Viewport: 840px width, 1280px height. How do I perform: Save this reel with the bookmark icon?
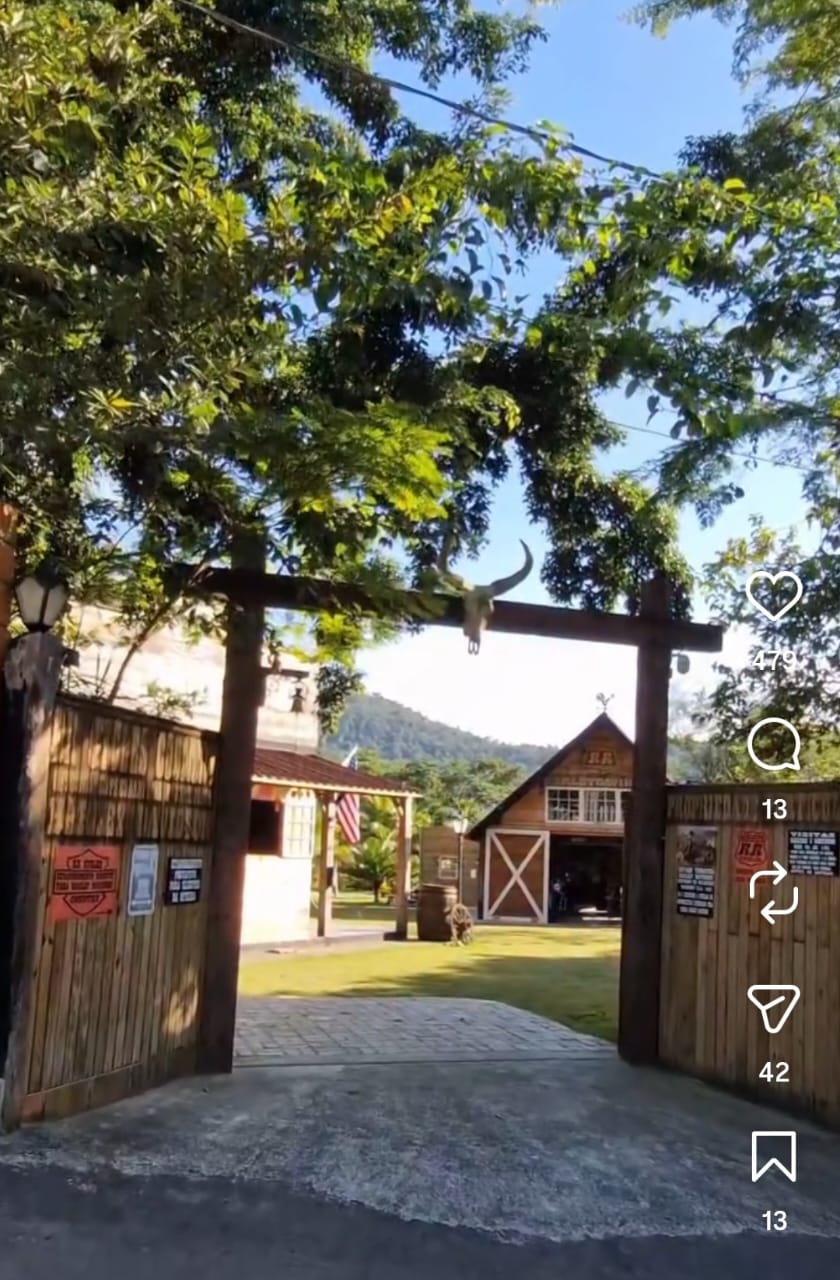point(774,1157)
